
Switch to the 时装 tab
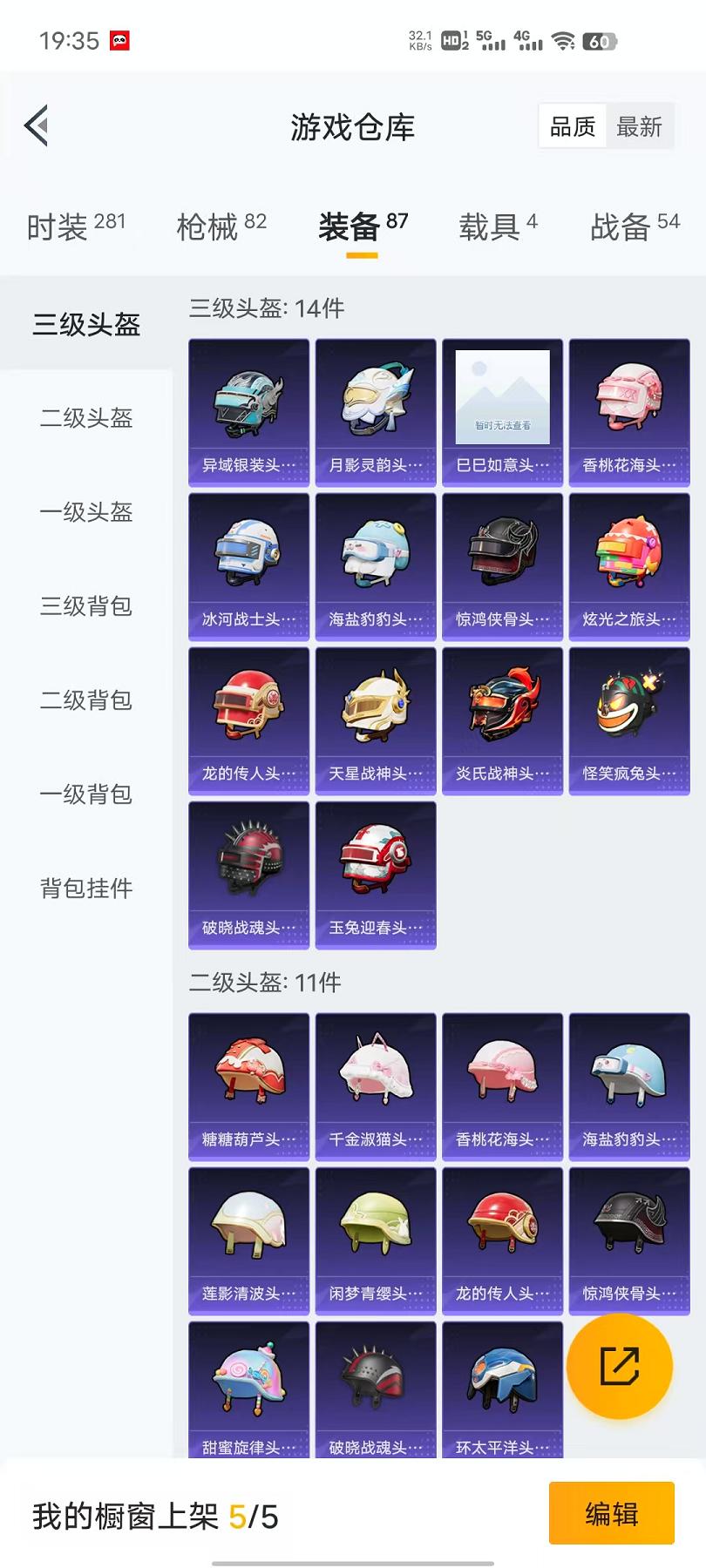77,226
